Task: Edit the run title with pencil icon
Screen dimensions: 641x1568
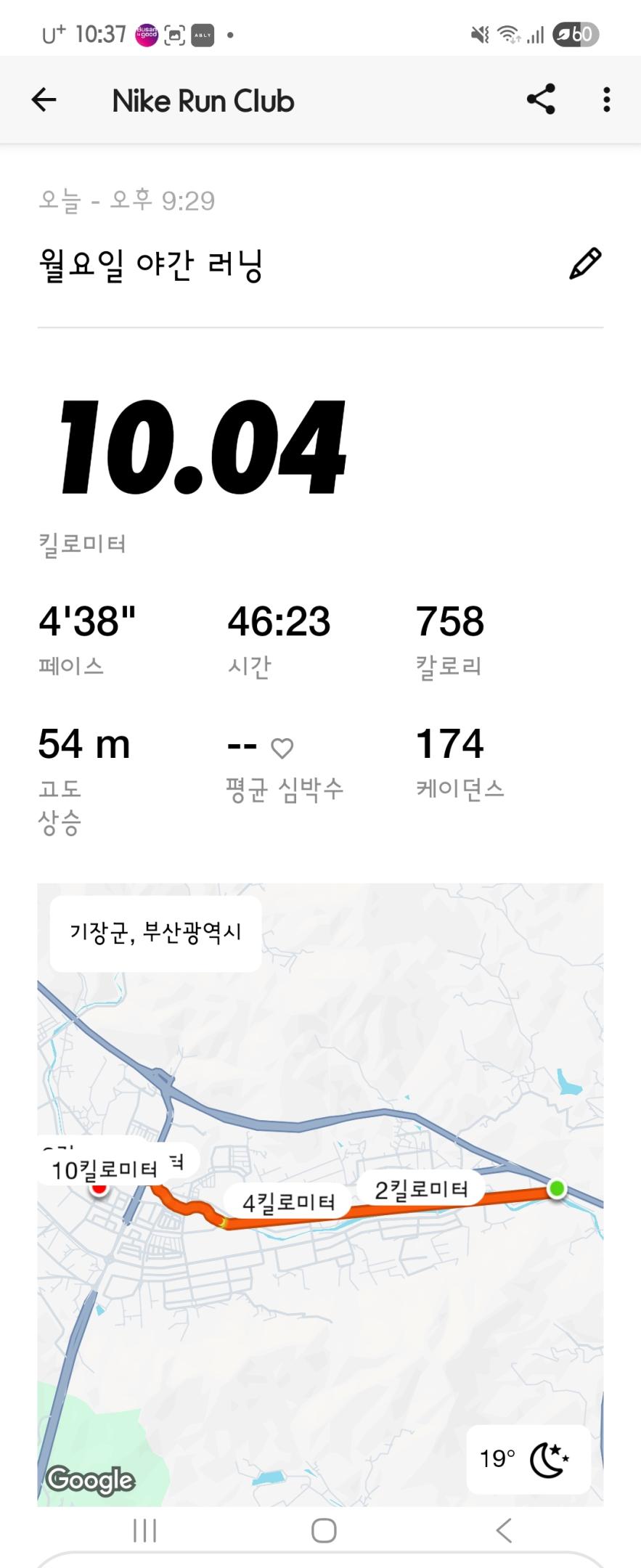Action: pyautogui.click(x=585, y=264)
